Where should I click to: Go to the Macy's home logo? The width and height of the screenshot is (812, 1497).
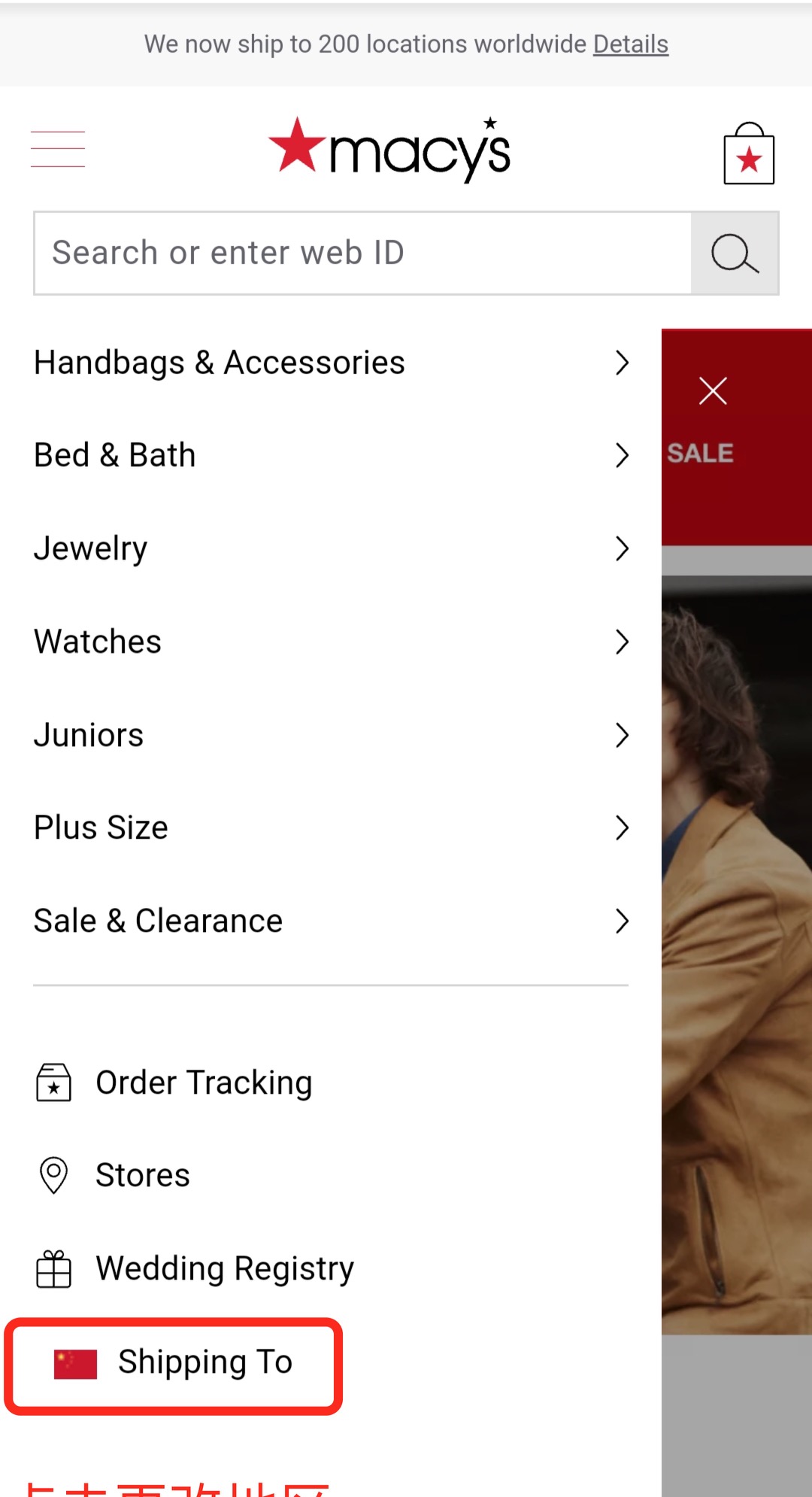pos(391,149)
